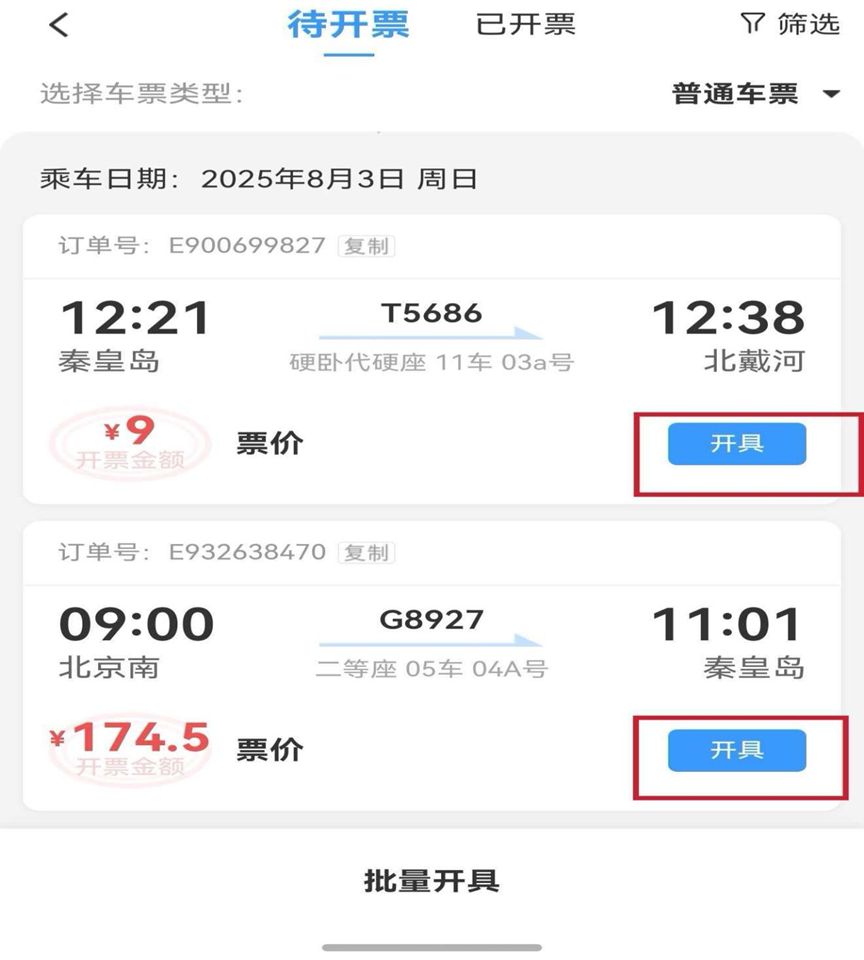Viewport: 864px width, 960px height.
Task: Switch to the 已开票 tab
Action: click(x=525, y=25)
